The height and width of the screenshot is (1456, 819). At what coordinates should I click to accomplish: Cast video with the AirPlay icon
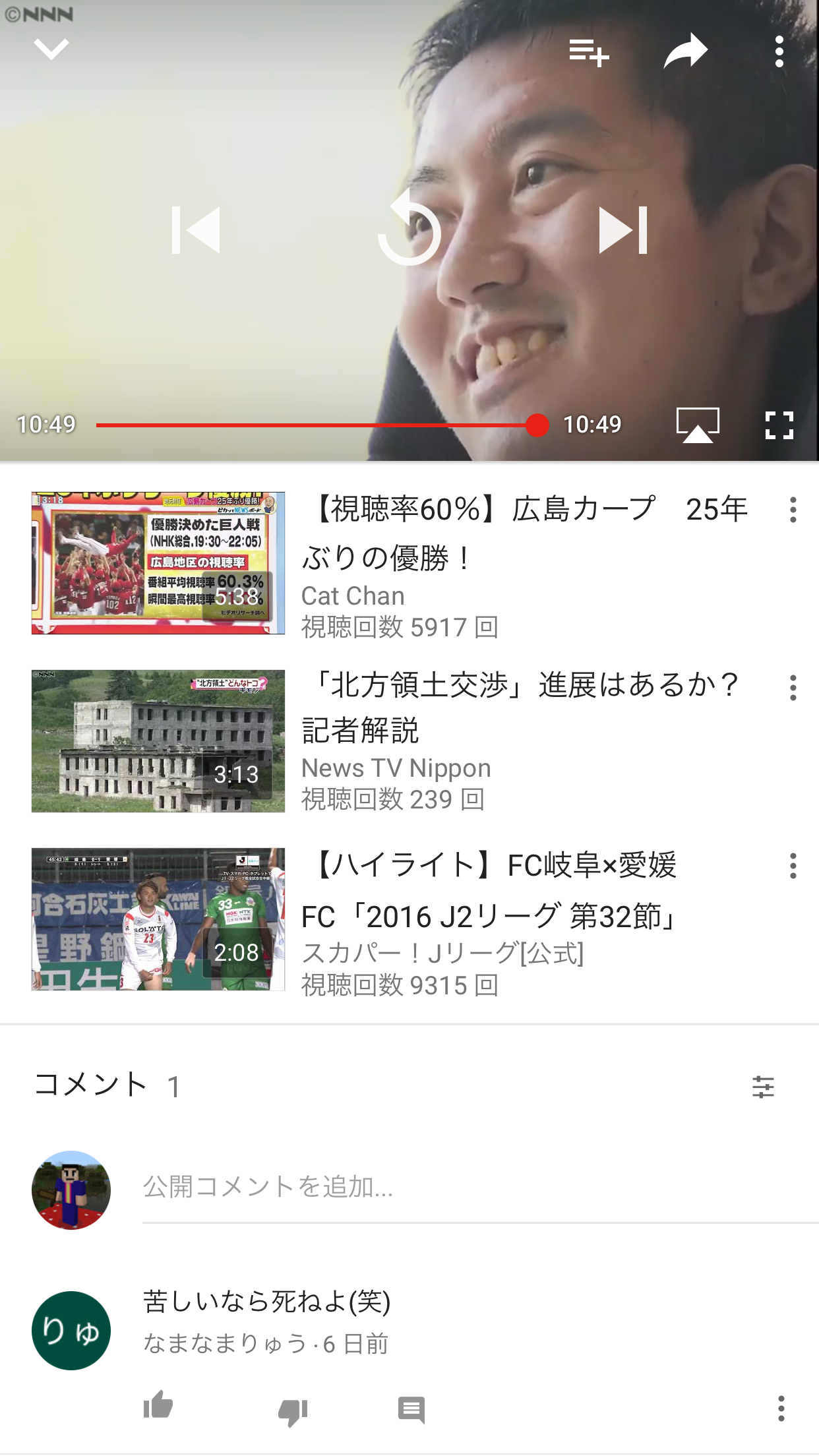(698, 425)
